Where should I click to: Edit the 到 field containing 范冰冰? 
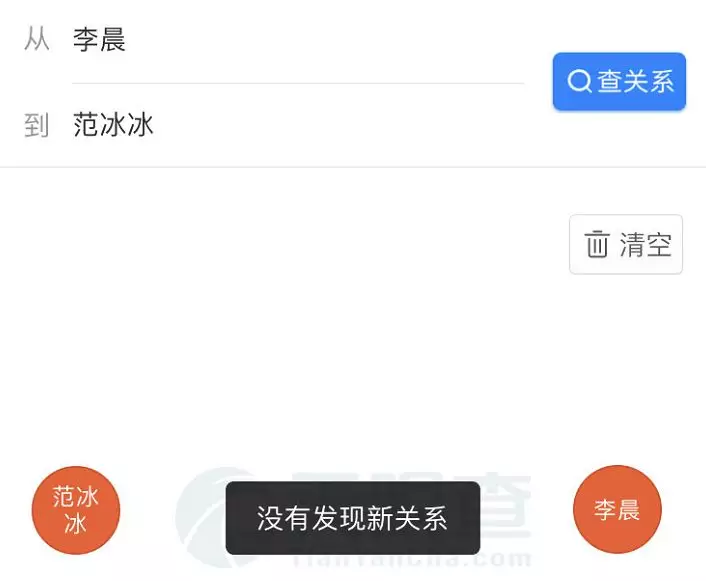click(297, 125)
